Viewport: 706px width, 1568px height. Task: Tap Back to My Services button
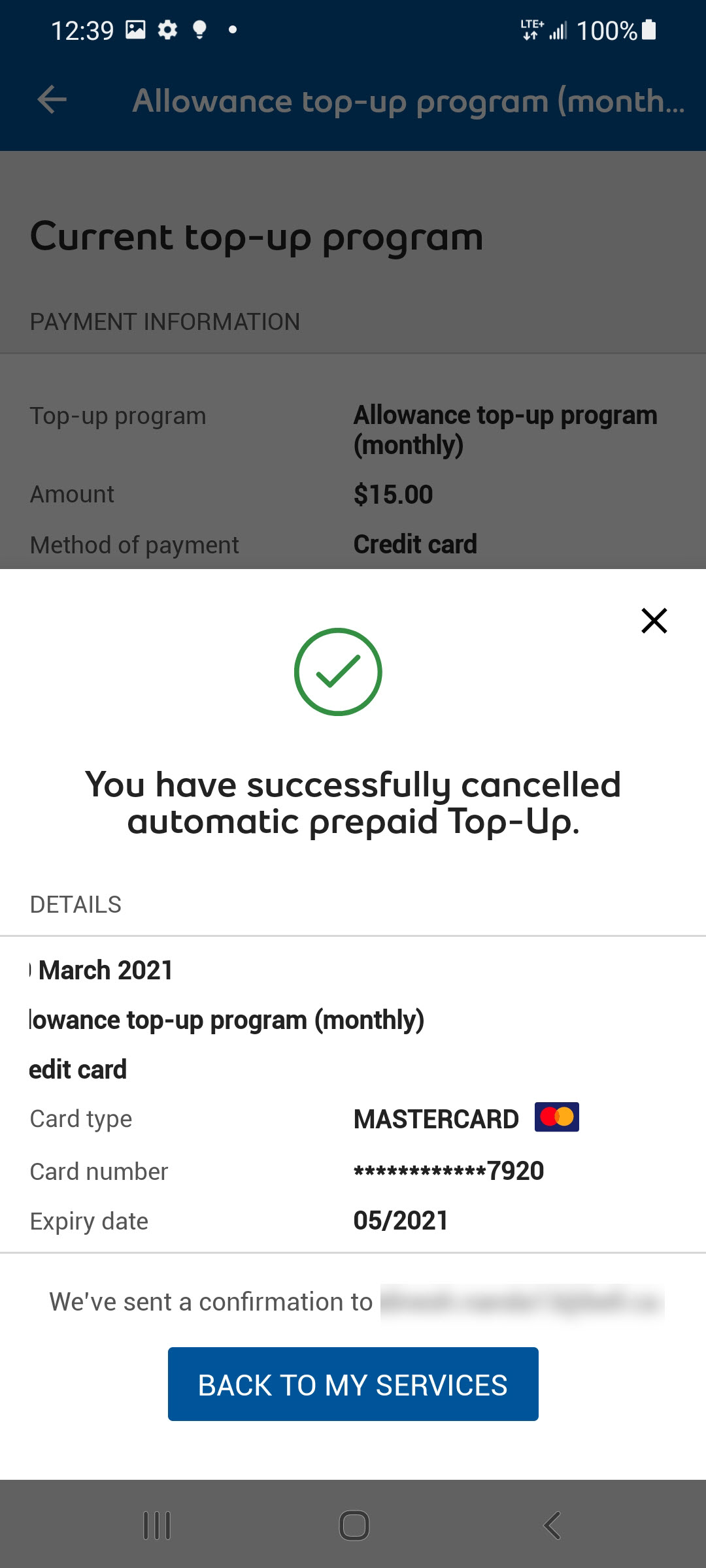(x=353, y=1384)
